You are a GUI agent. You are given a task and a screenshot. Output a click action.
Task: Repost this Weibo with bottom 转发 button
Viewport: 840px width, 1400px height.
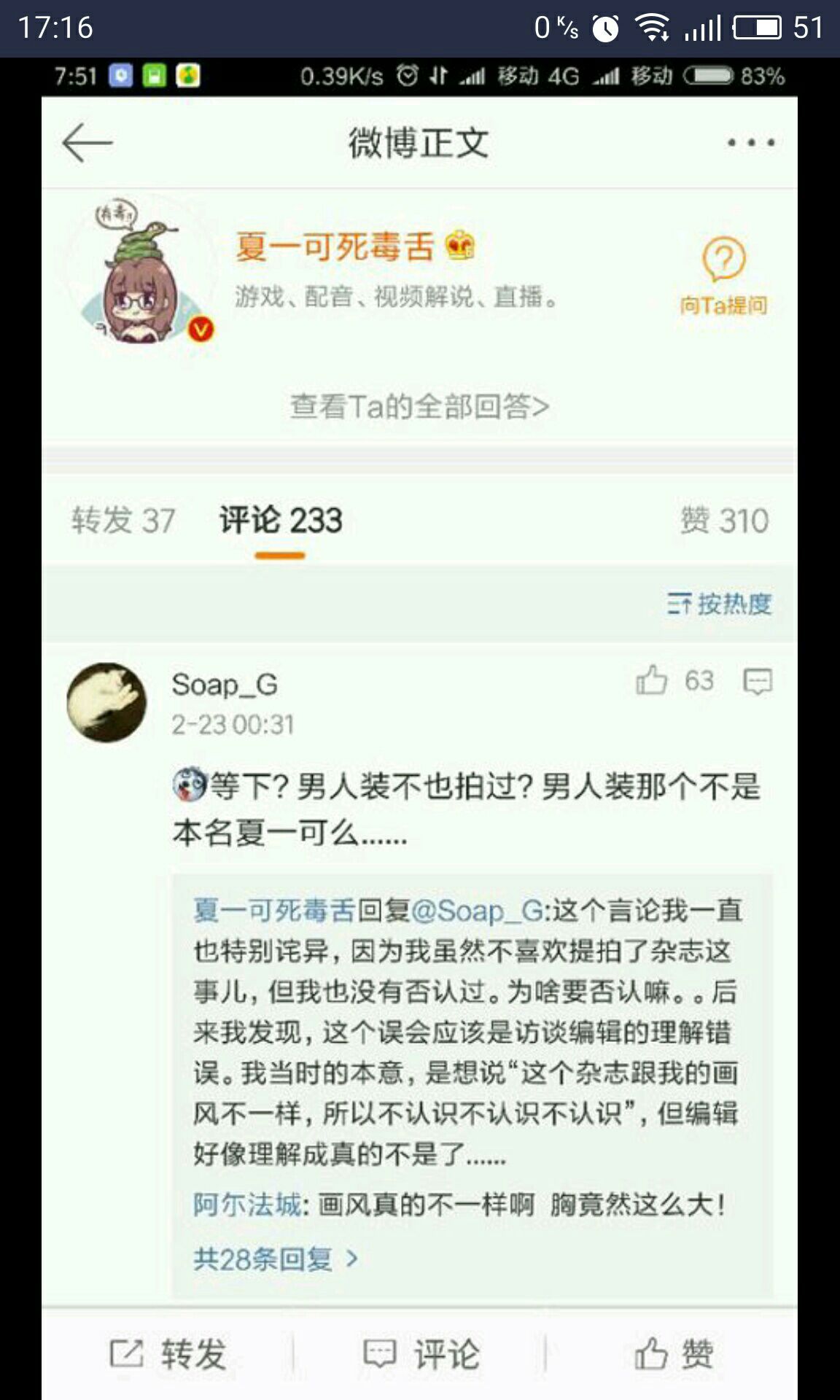(x=168, y=1355)
